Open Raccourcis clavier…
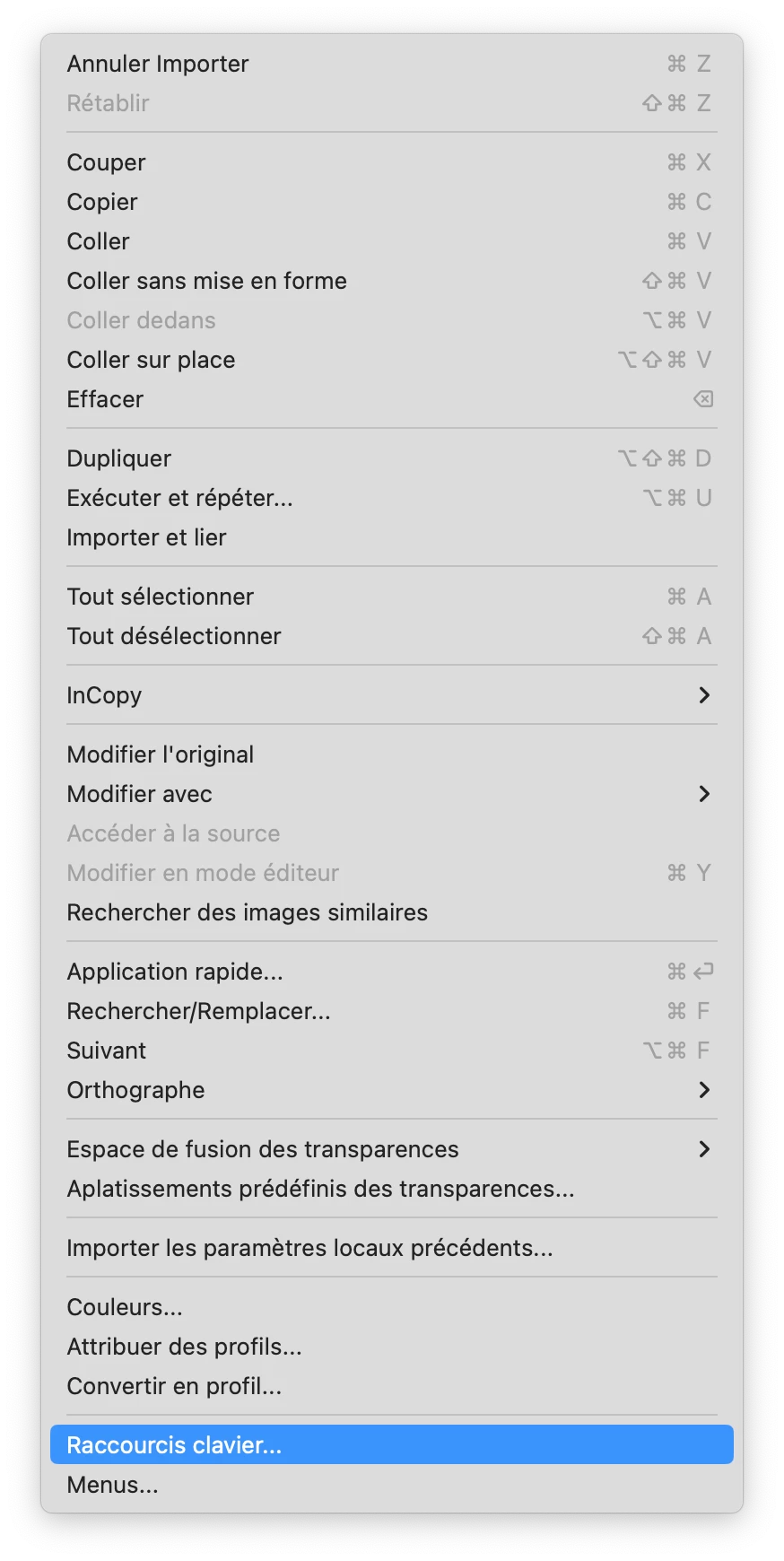784x1561 pixels. coord(174,1445)
